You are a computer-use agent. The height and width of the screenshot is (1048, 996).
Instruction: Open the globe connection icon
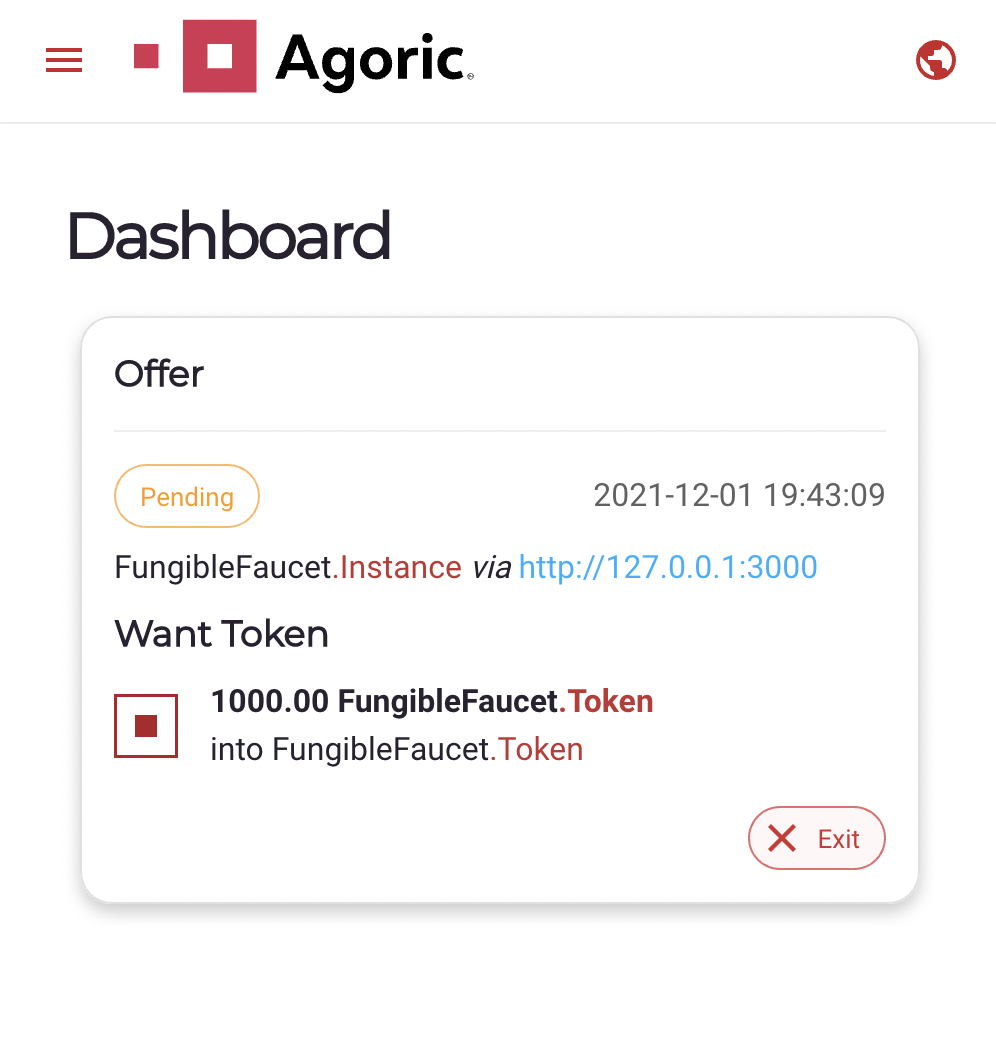point(936,60)
